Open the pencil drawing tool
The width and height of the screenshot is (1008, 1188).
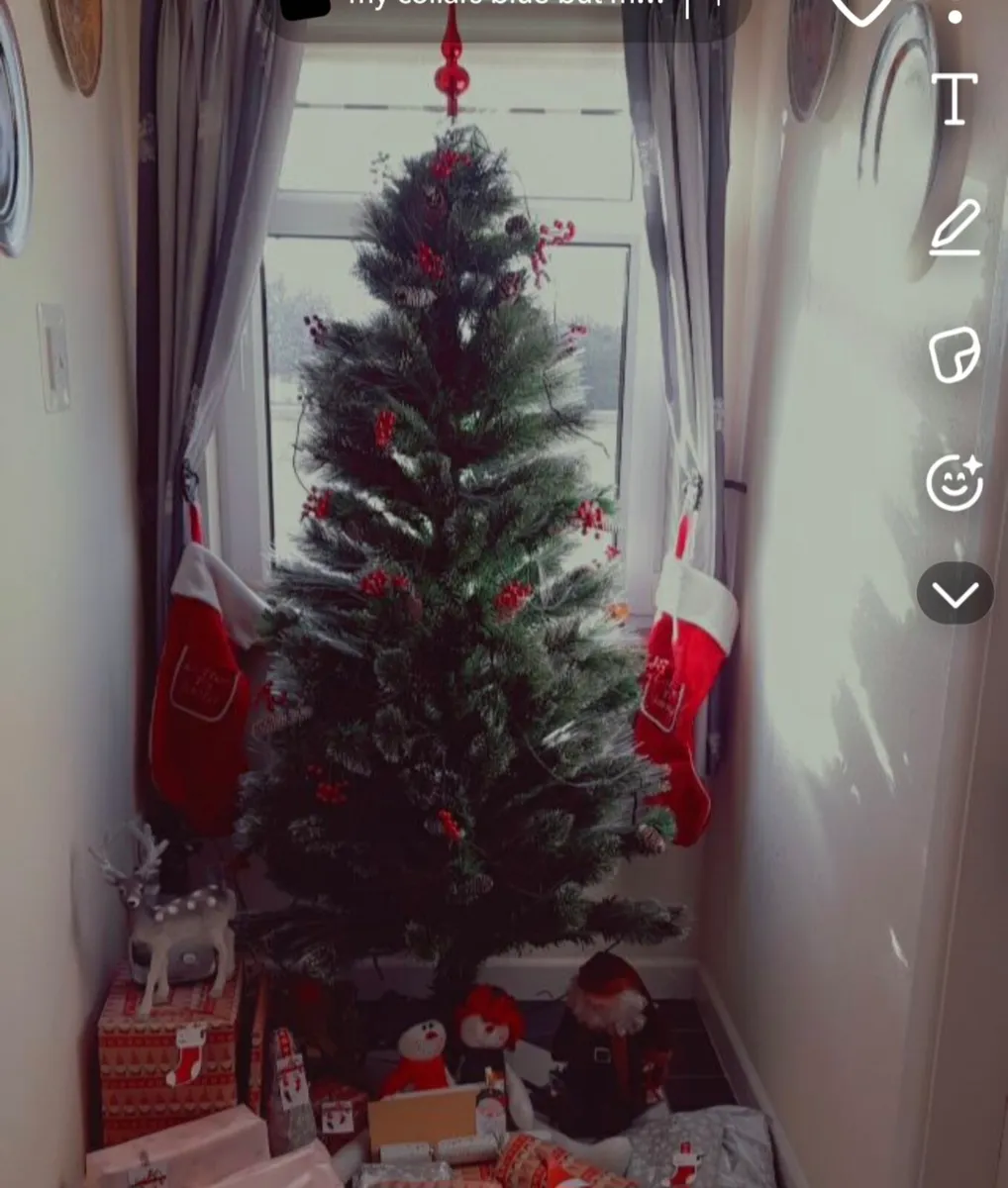(x=955, y=228)
